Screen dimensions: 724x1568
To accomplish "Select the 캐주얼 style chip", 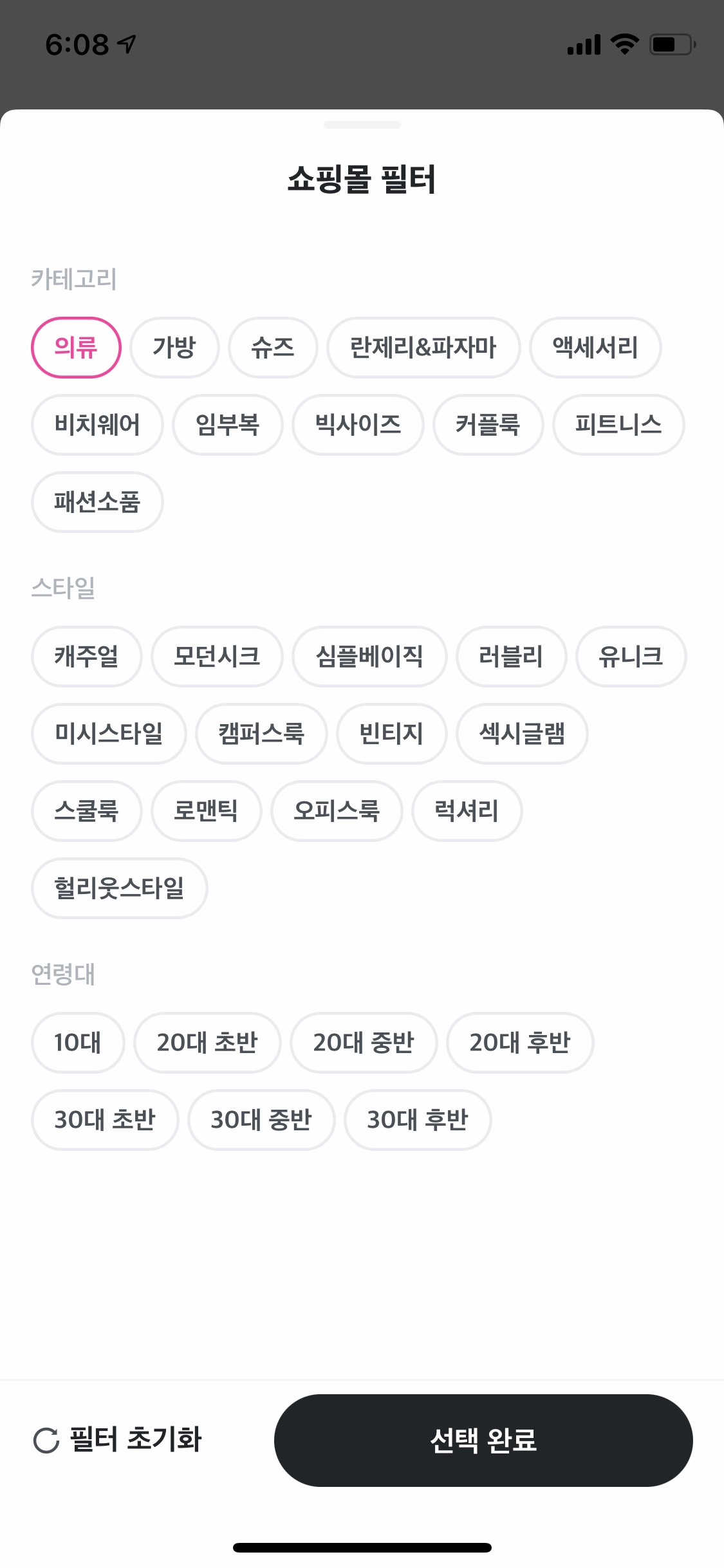I will (86, 657).
